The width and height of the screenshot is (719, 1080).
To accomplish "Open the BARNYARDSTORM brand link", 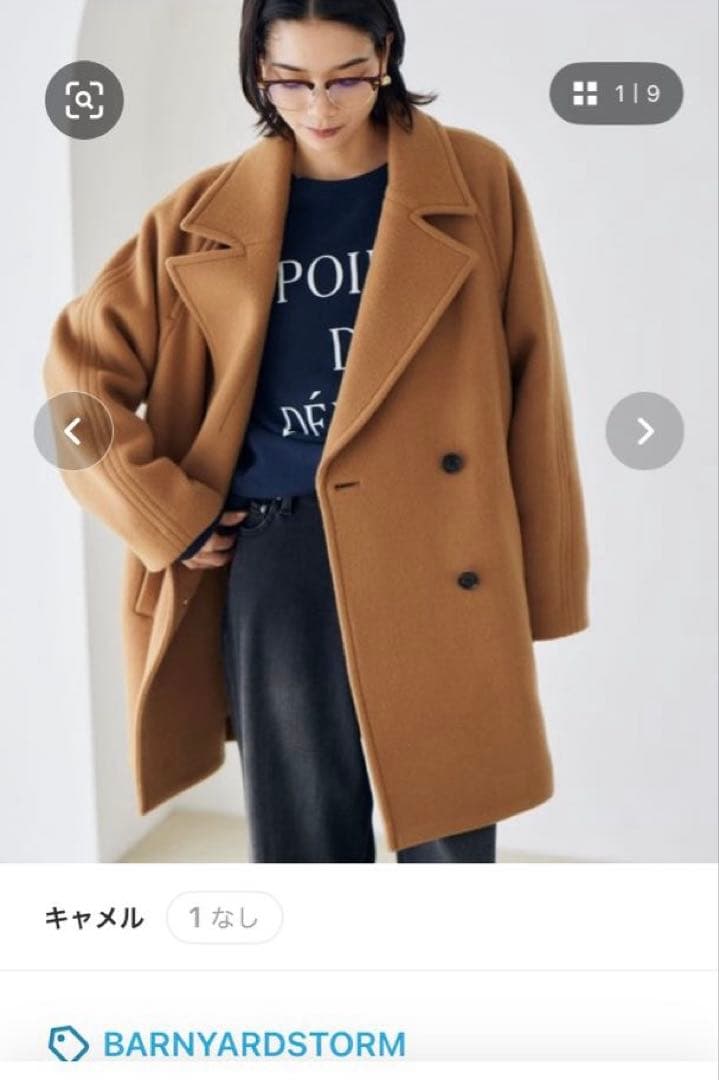I will 254,1044.
